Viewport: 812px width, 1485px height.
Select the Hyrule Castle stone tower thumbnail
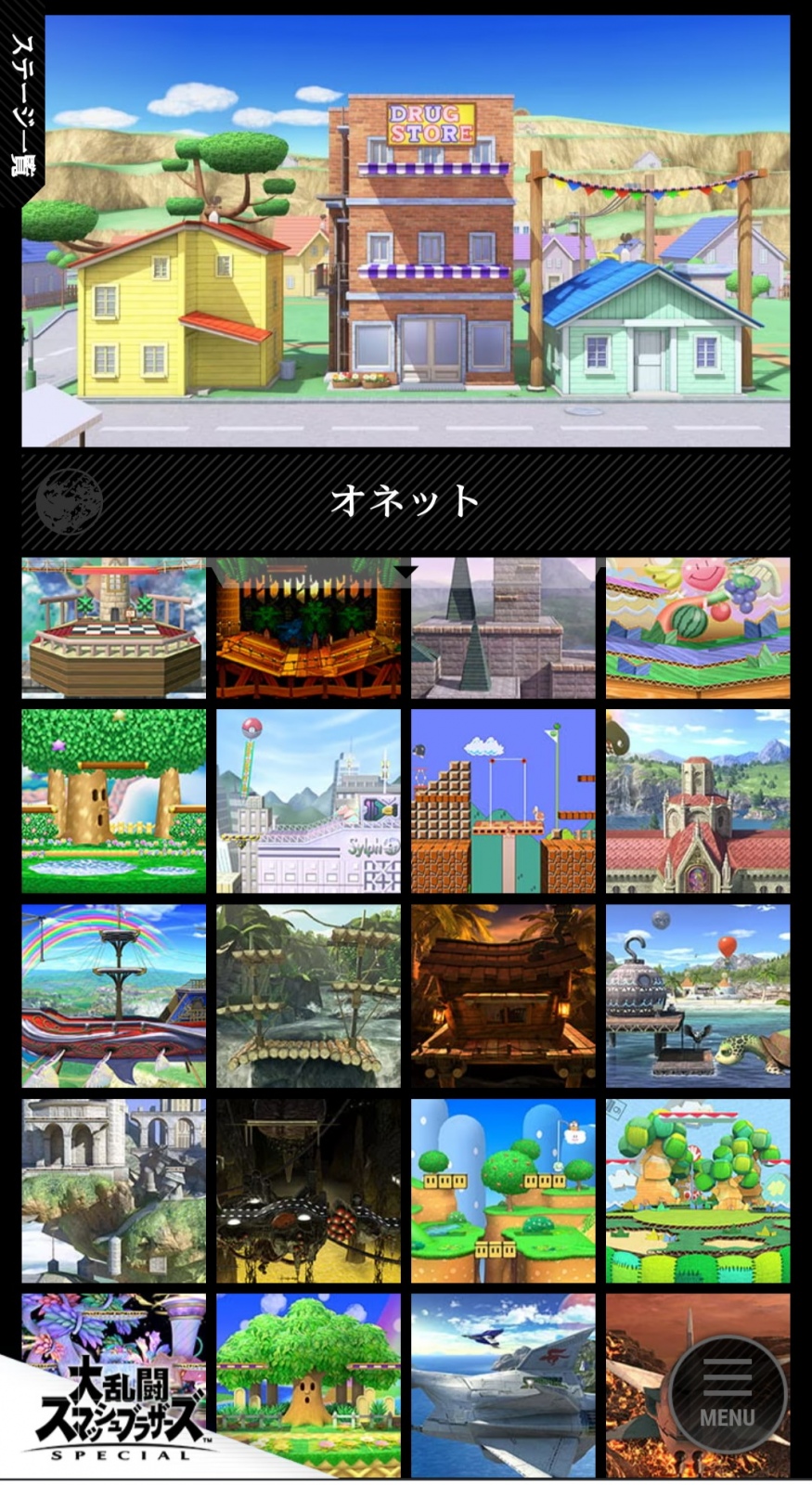tap(504, 628)
